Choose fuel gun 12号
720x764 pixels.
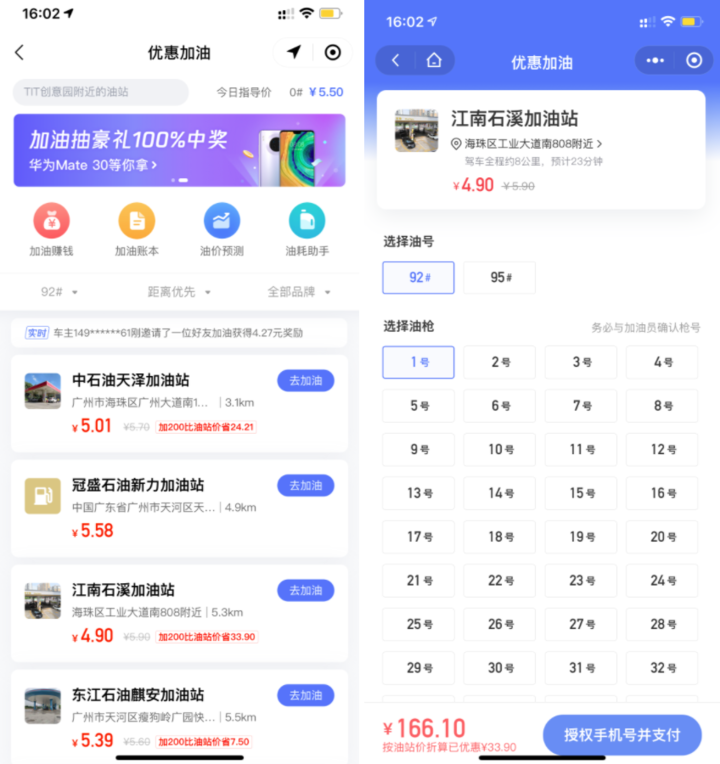pos(662,449)
